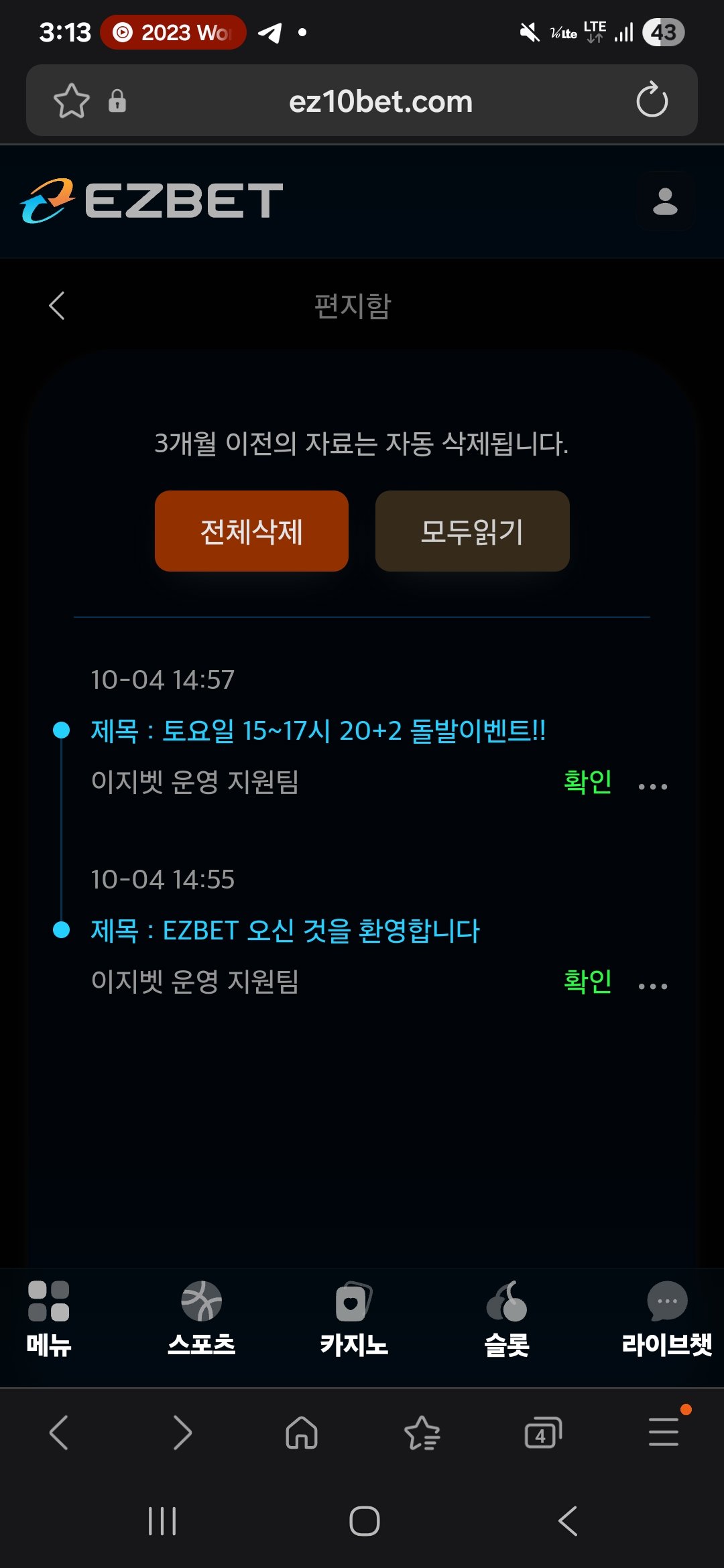Open the browser tabs switcher

[x=542, y=1433]
